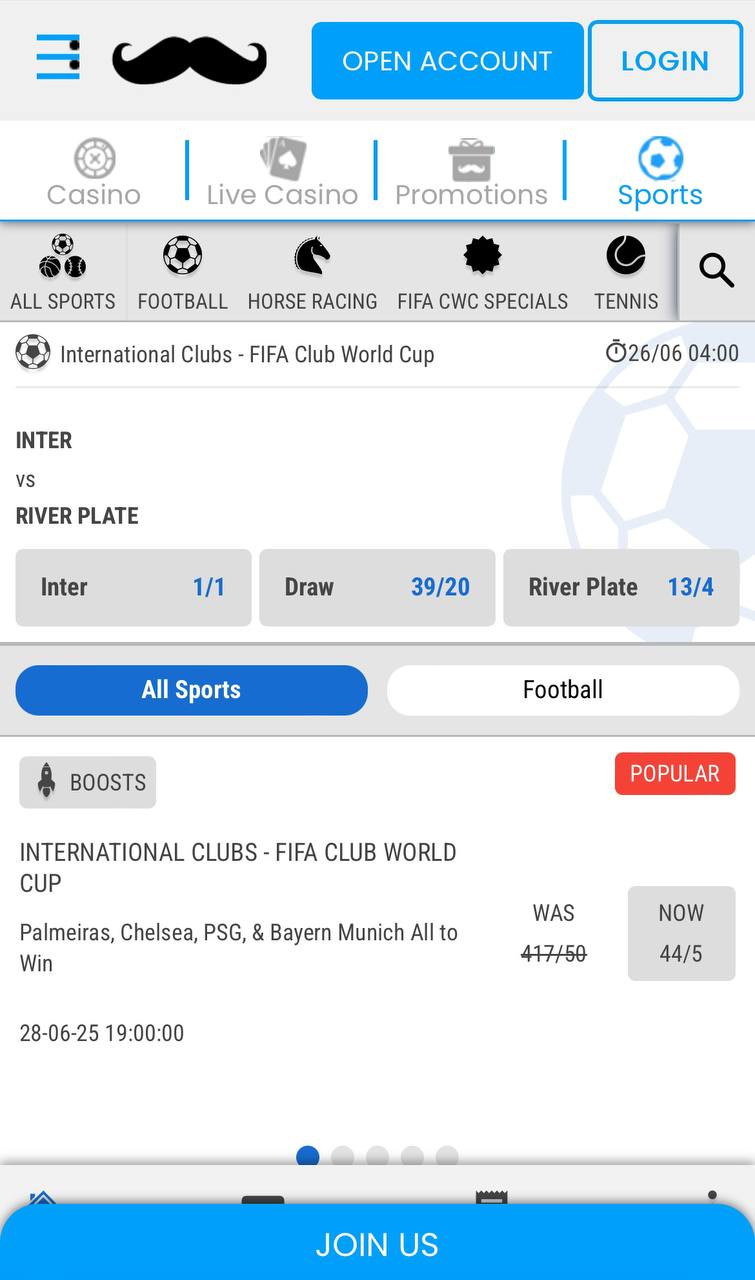755x1280 pixels.
Task: Select the Draw odds 39/20
Action: [x=377, y=587]
